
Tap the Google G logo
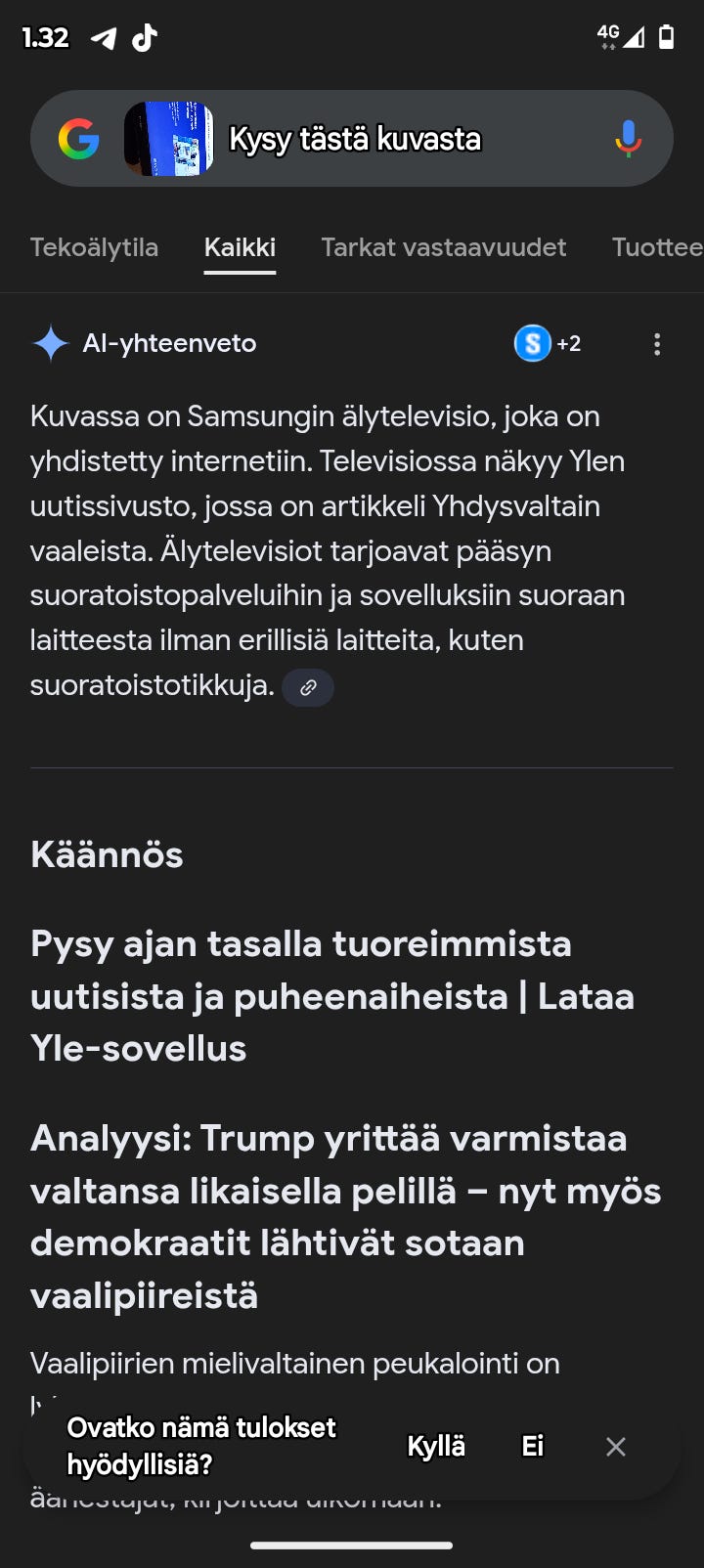pyautogui.click(x=81, y=138)
